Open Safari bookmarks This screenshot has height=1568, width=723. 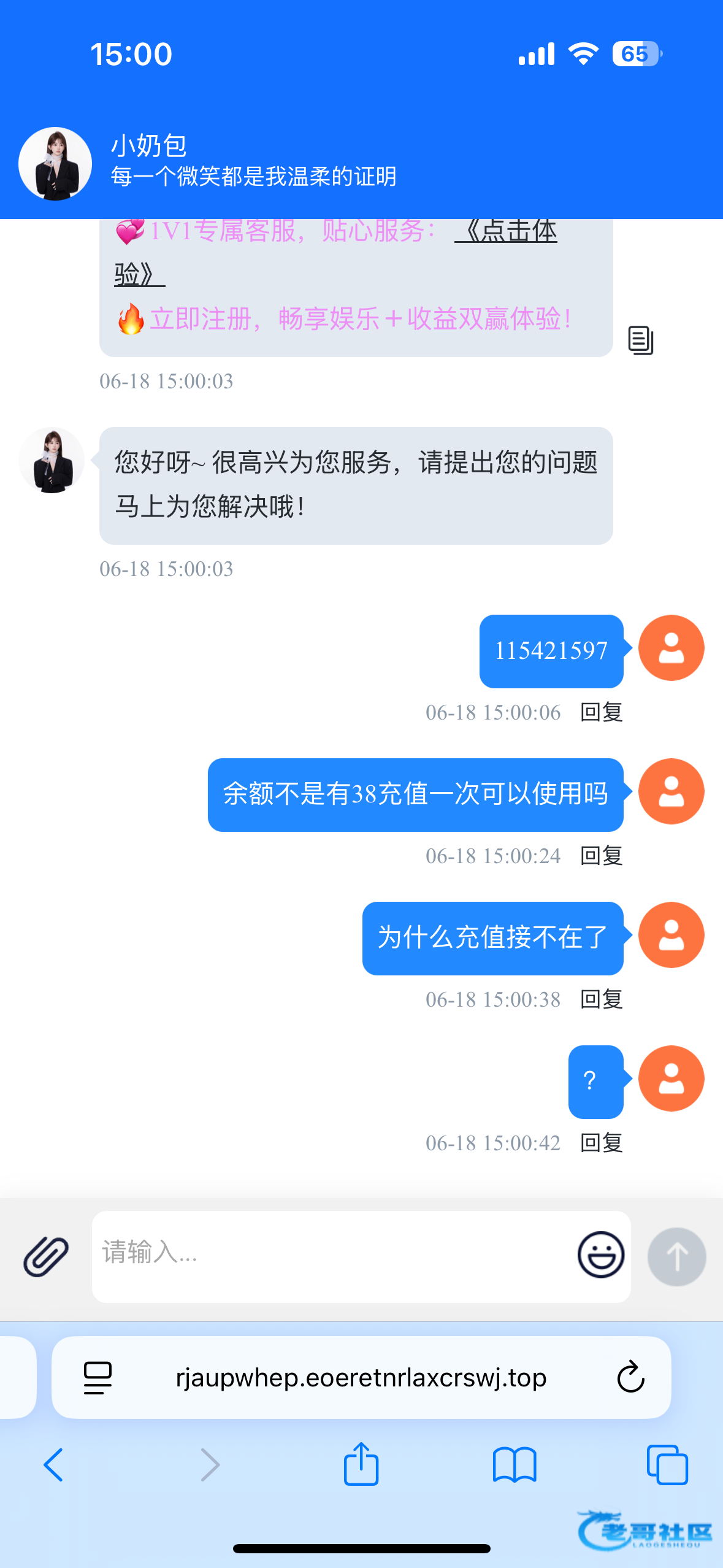[x=514, y=1465]
